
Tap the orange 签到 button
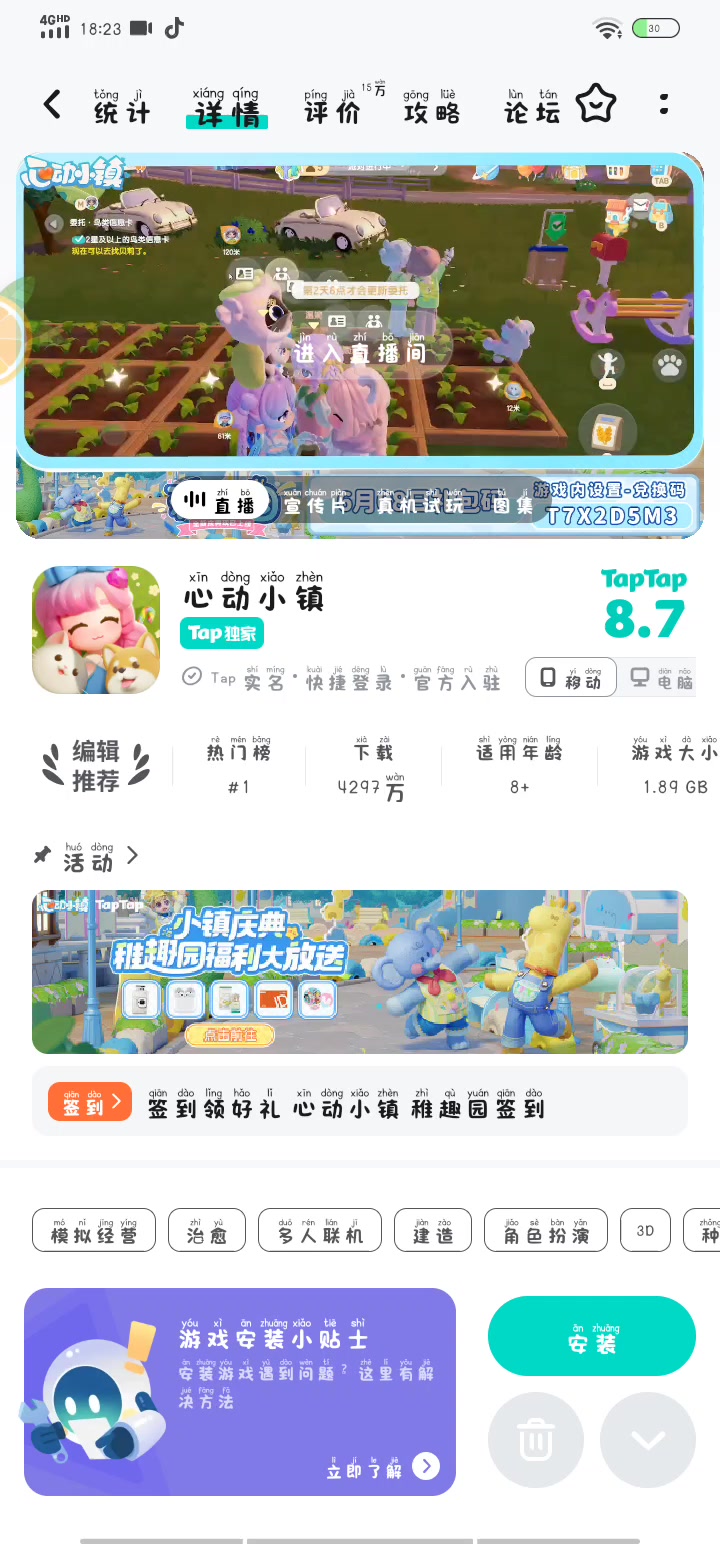pyautogui.click(x=90, y=1102)
